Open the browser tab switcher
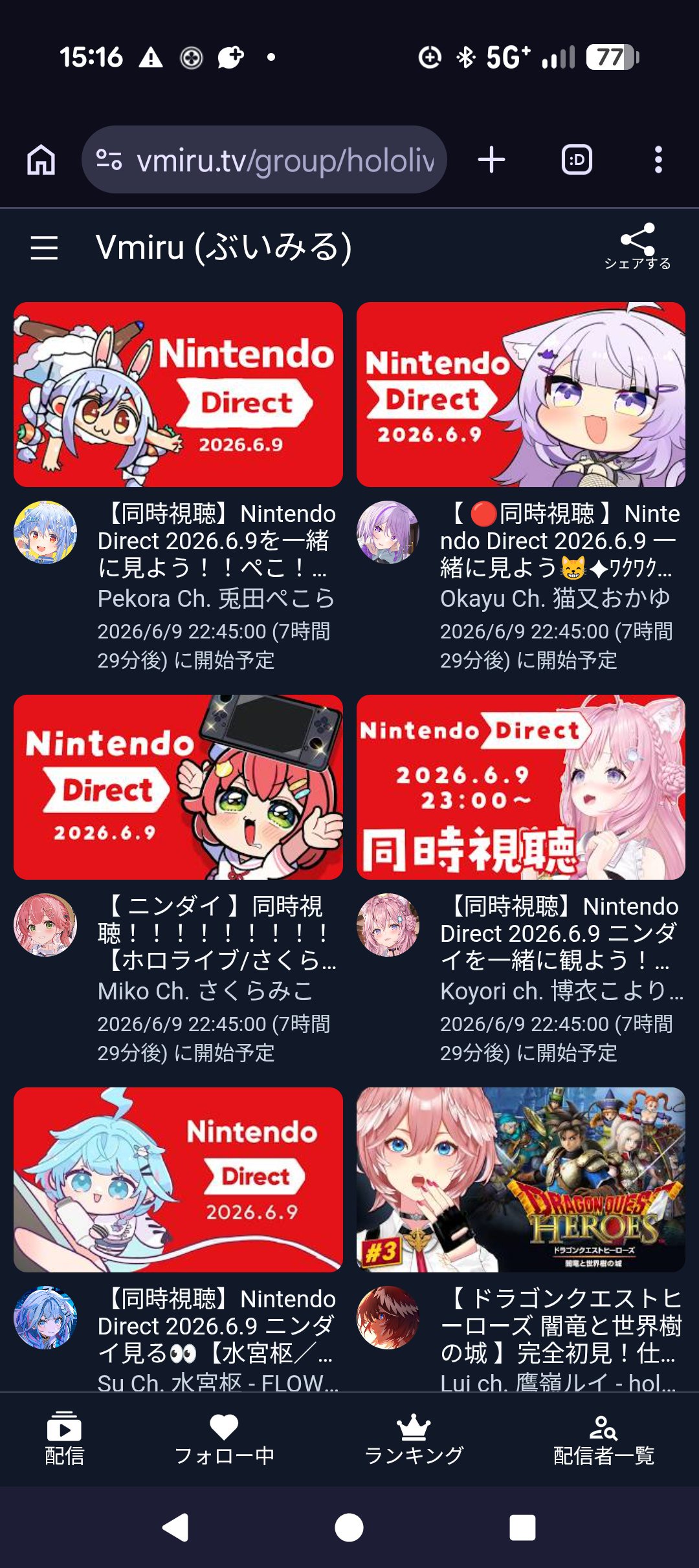Image resolution: width=699 pixels, height=1568 pixels. click(577, 160)
